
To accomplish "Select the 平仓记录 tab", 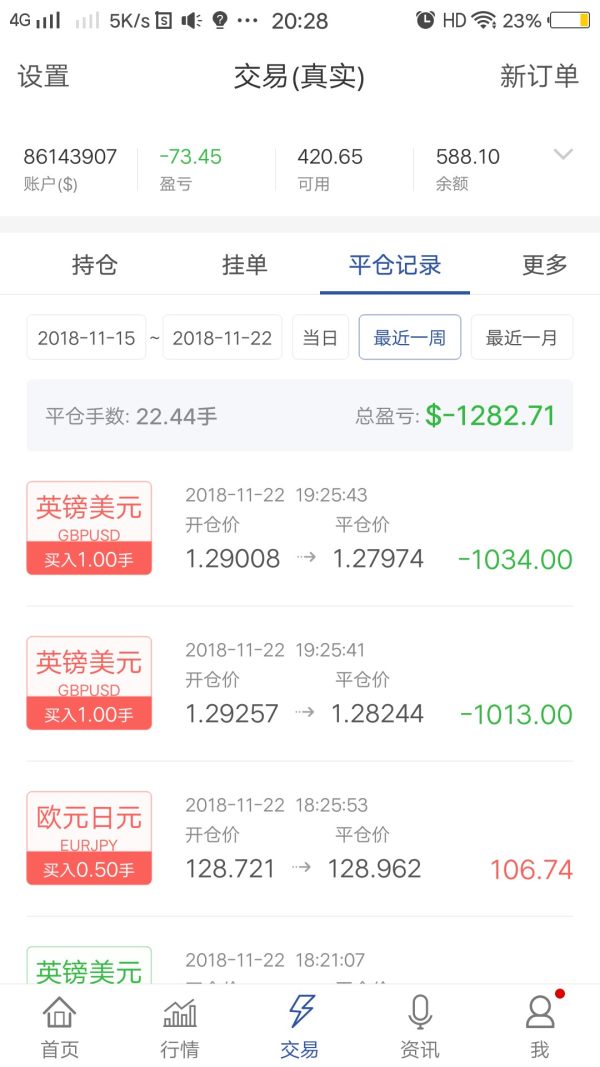I will tap(395, 265).
